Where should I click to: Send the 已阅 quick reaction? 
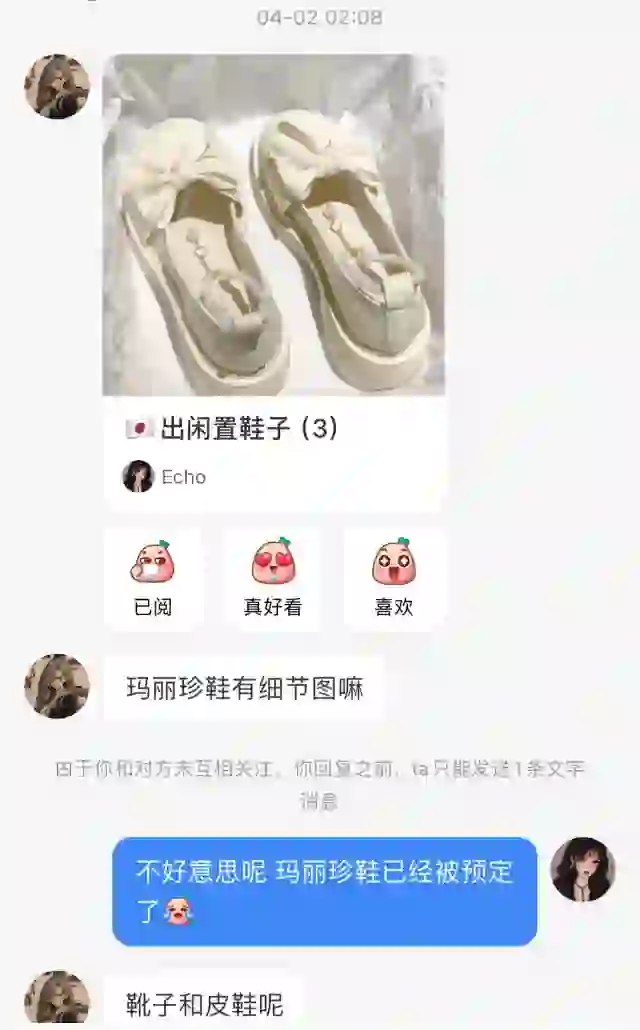click(153, 579)
